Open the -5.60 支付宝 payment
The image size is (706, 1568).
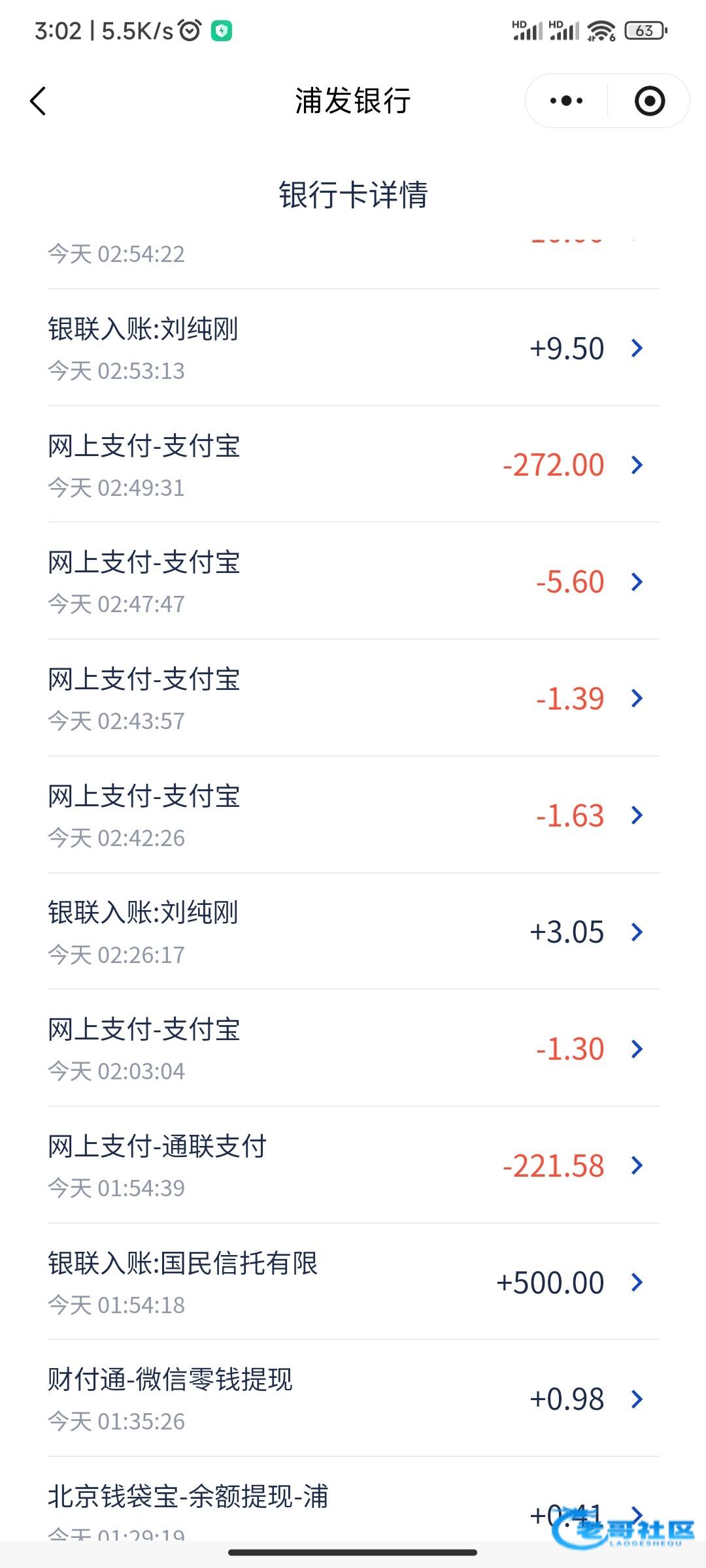click(353, 581)
